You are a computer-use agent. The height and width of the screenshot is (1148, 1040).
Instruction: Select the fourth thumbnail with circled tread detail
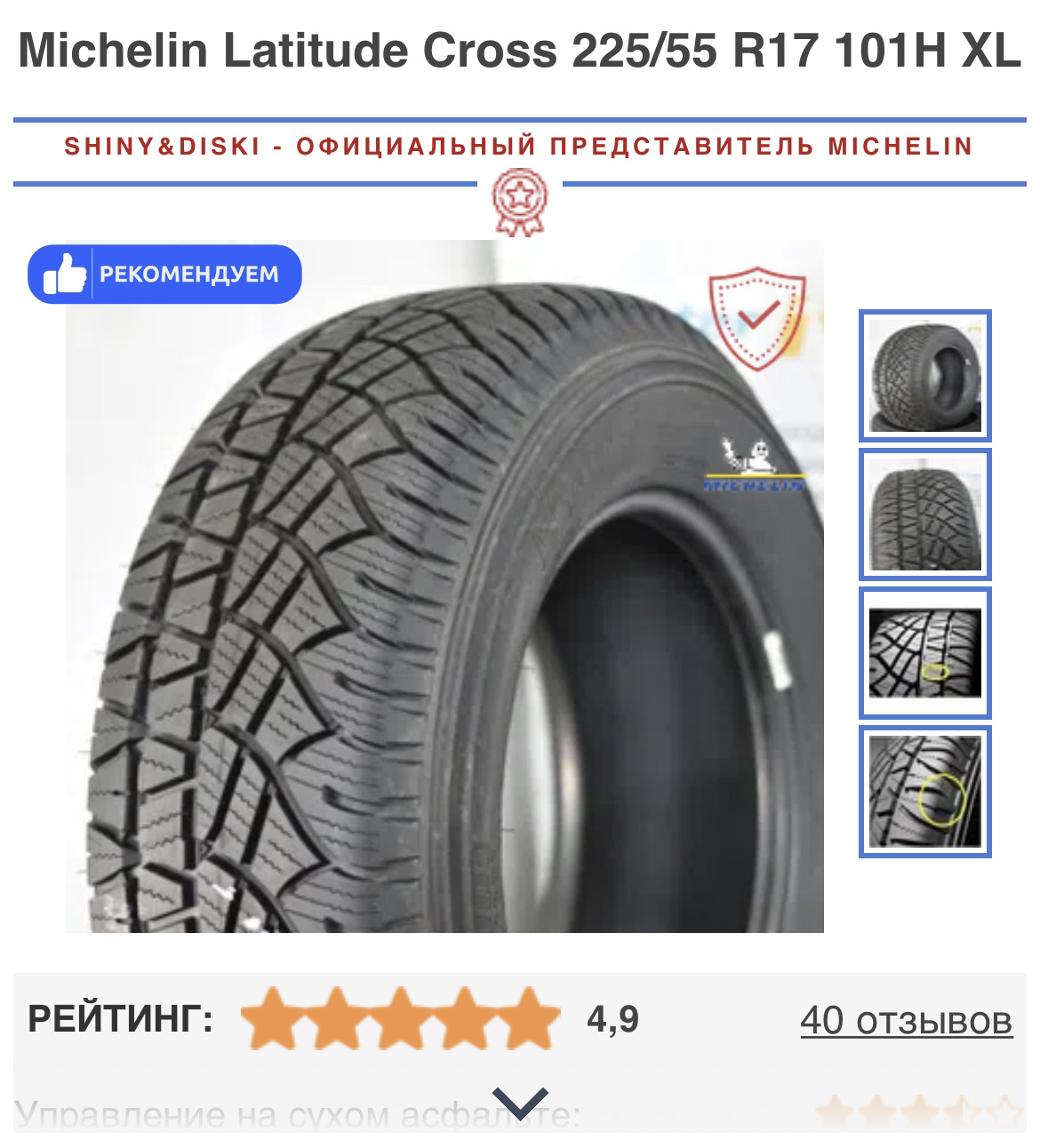tap(924, 792)
